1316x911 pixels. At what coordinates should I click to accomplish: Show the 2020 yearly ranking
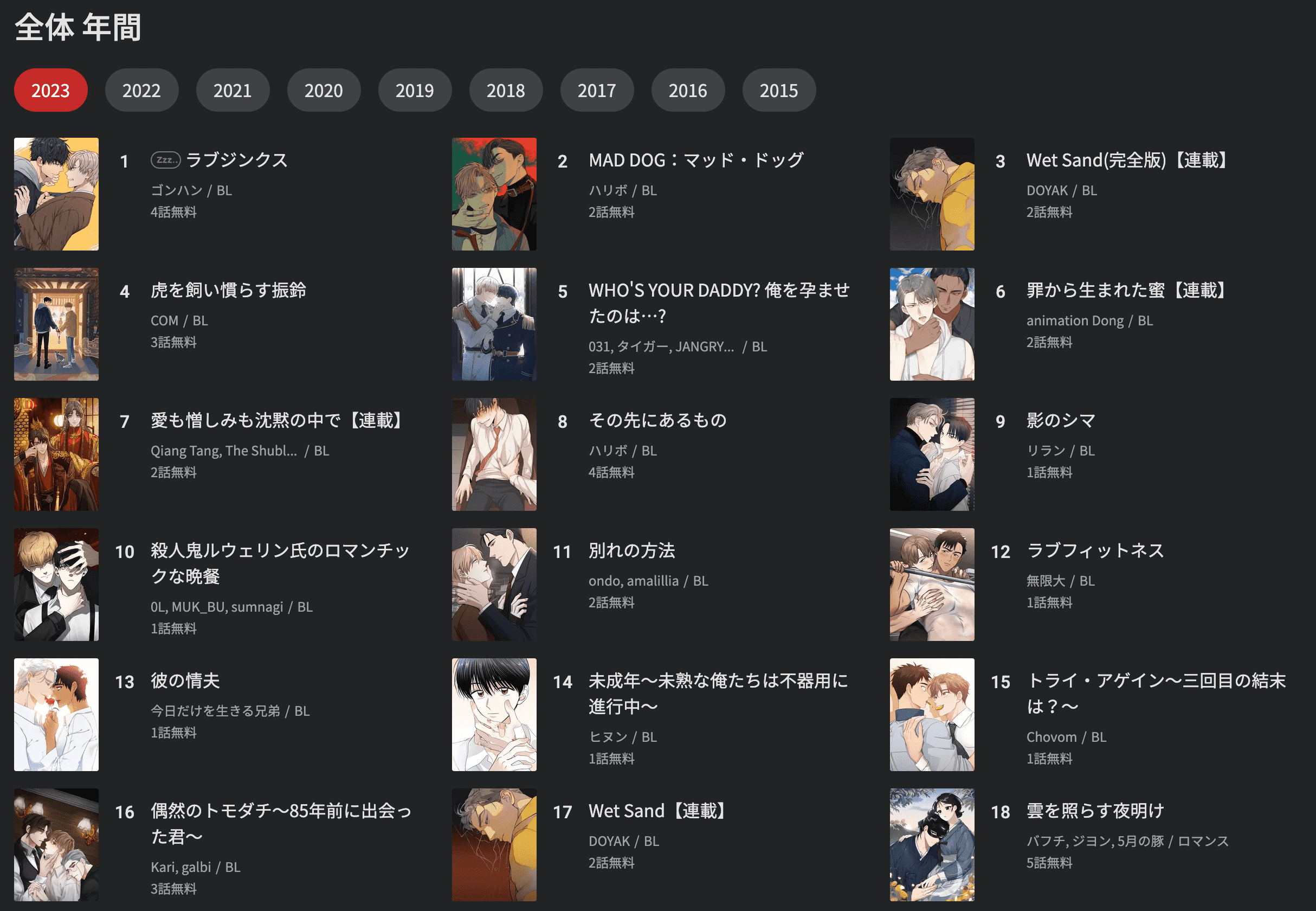tap(324, 90)
